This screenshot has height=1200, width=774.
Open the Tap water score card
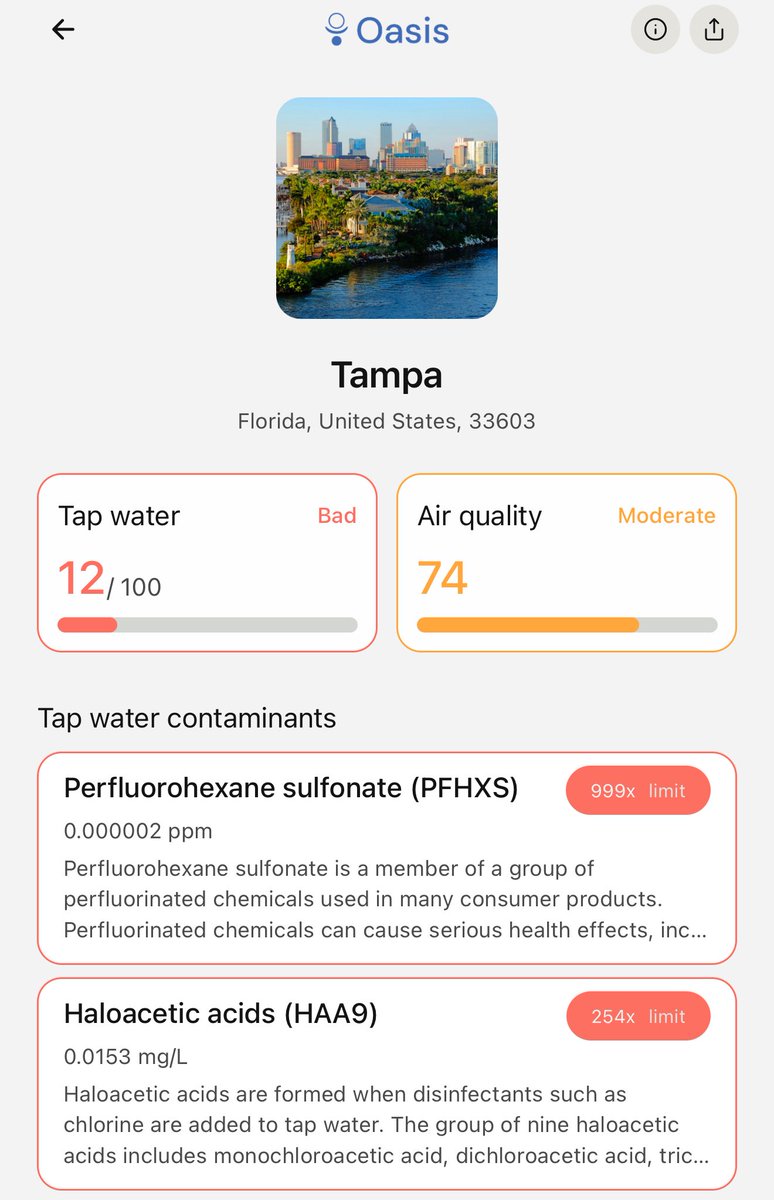click(207, 563)
